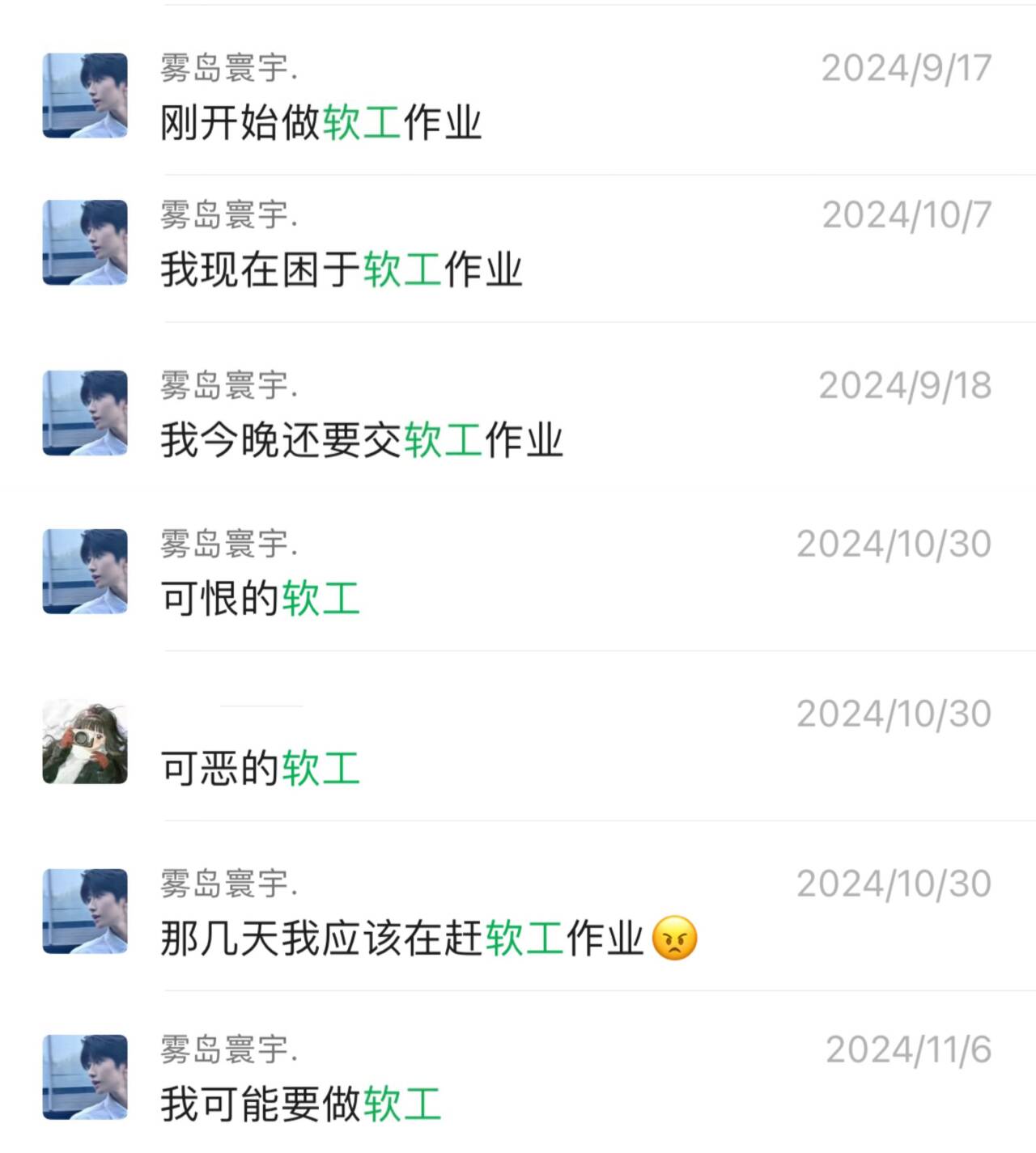Open the message "刚开始做软工作业"
This screenshot has width=1036, height=1153.
[321, 123]
